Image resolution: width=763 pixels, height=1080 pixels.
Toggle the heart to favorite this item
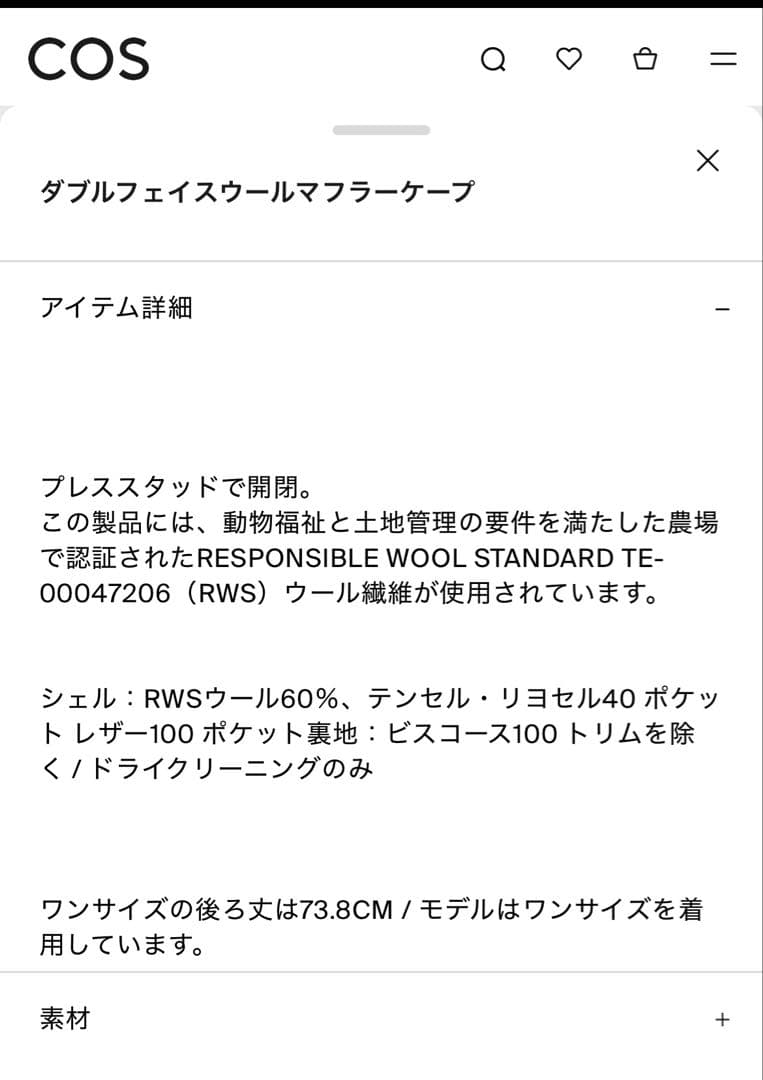coord(570,60)
